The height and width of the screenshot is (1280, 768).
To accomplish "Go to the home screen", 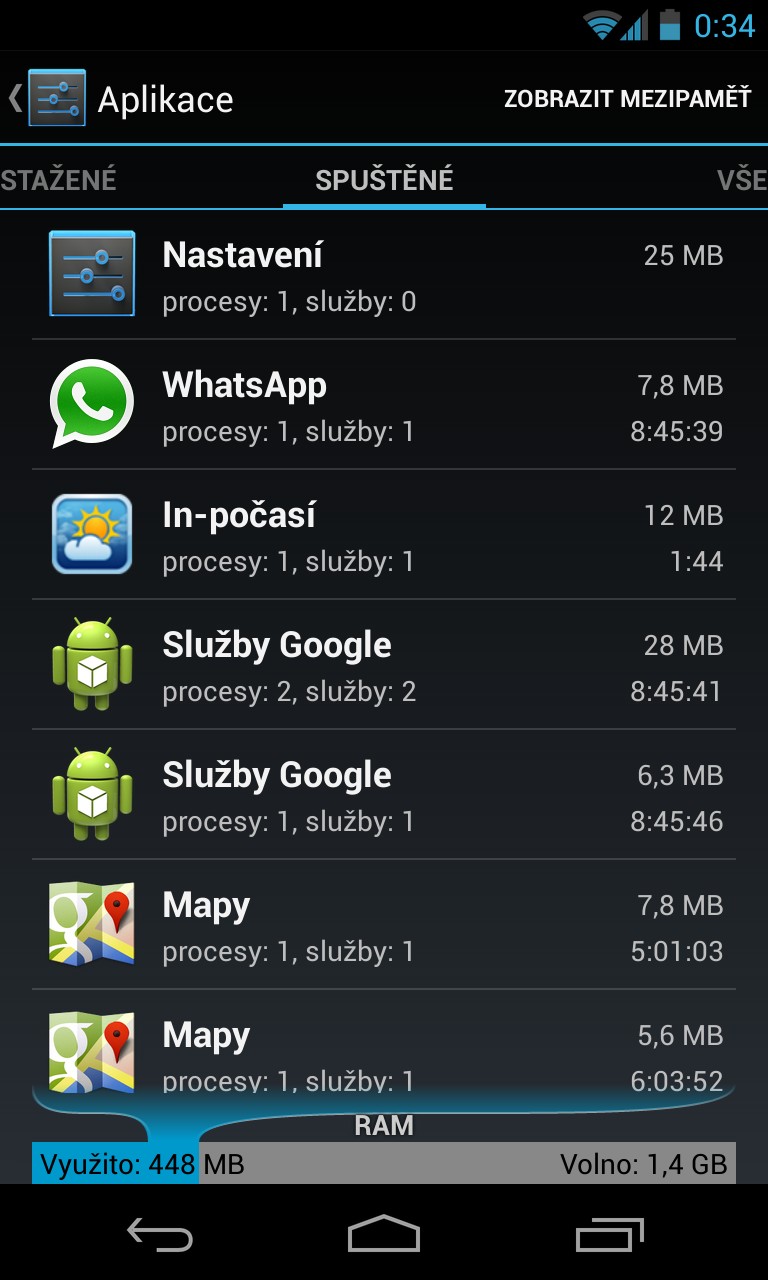I will pyautogui.click(x=384, y=1235).
